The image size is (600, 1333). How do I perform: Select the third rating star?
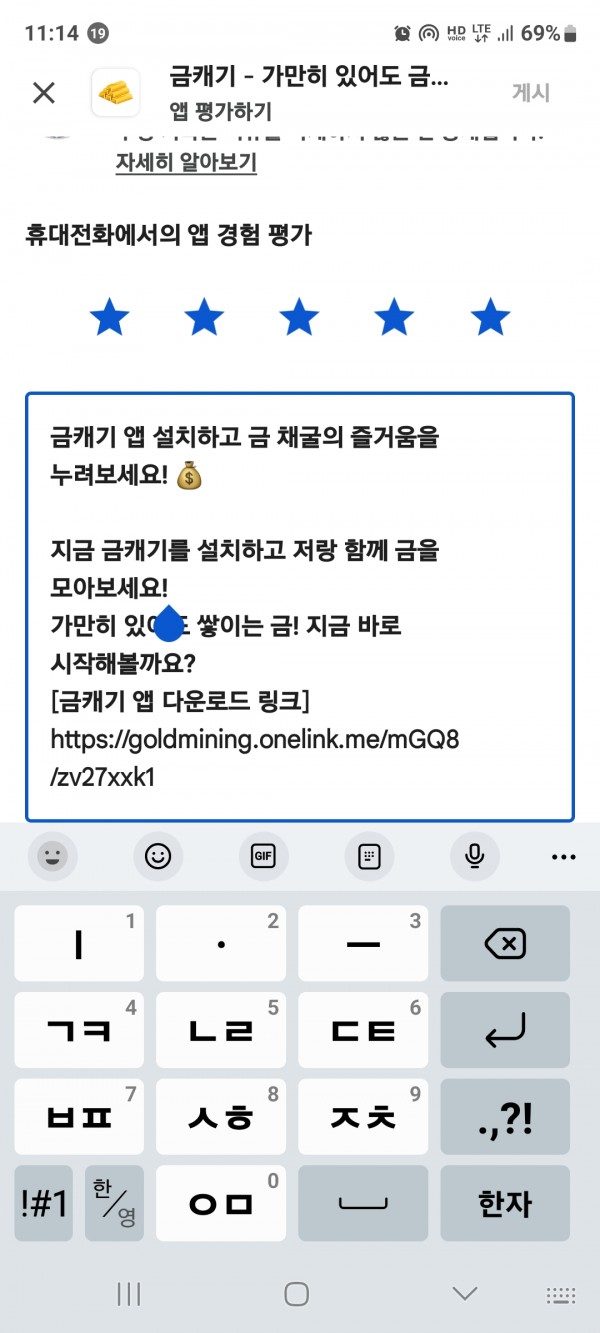pyautogui.click(x=299, y=318)
